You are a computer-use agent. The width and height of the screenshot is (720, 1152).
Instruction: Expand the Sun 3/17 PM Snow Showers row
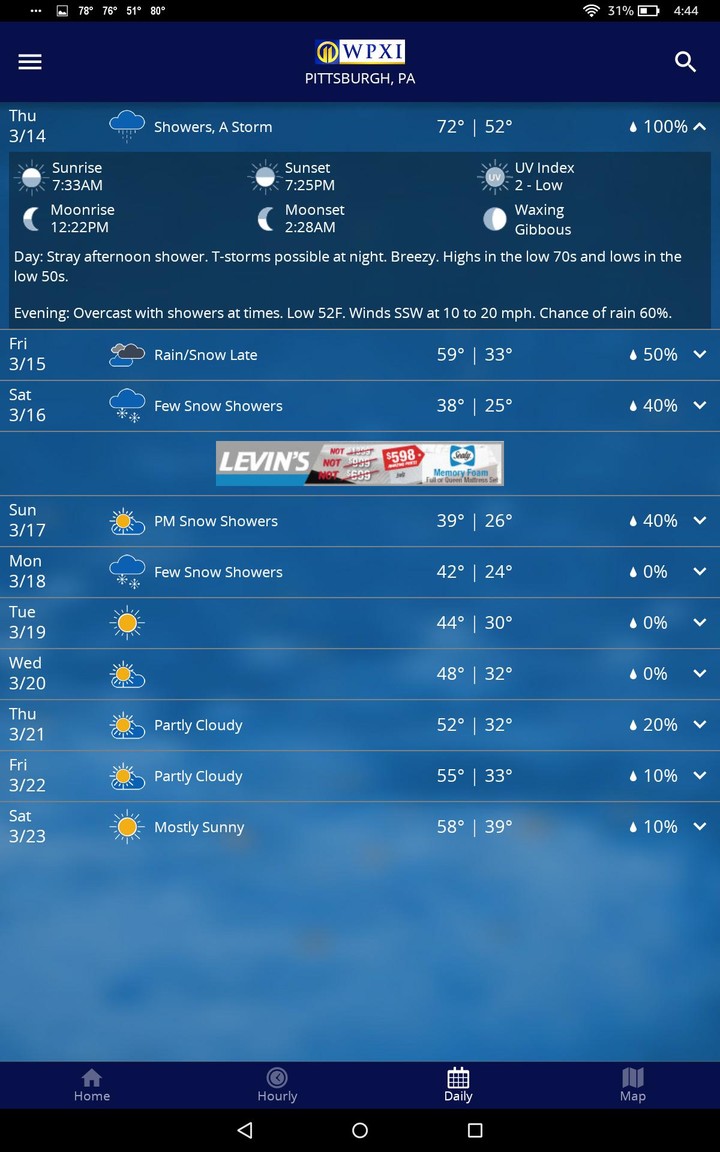pyautogui.click(x=699, y=521)
